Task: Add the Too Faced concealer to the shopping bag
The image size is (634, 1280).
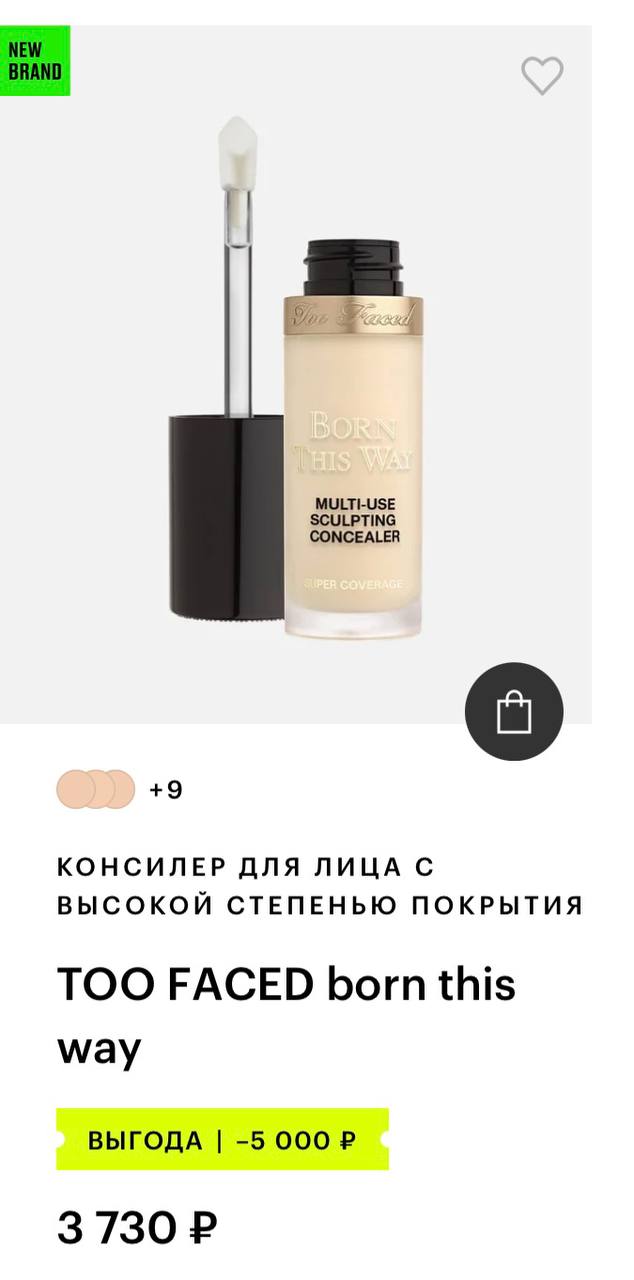Action: tap(514, 711)
